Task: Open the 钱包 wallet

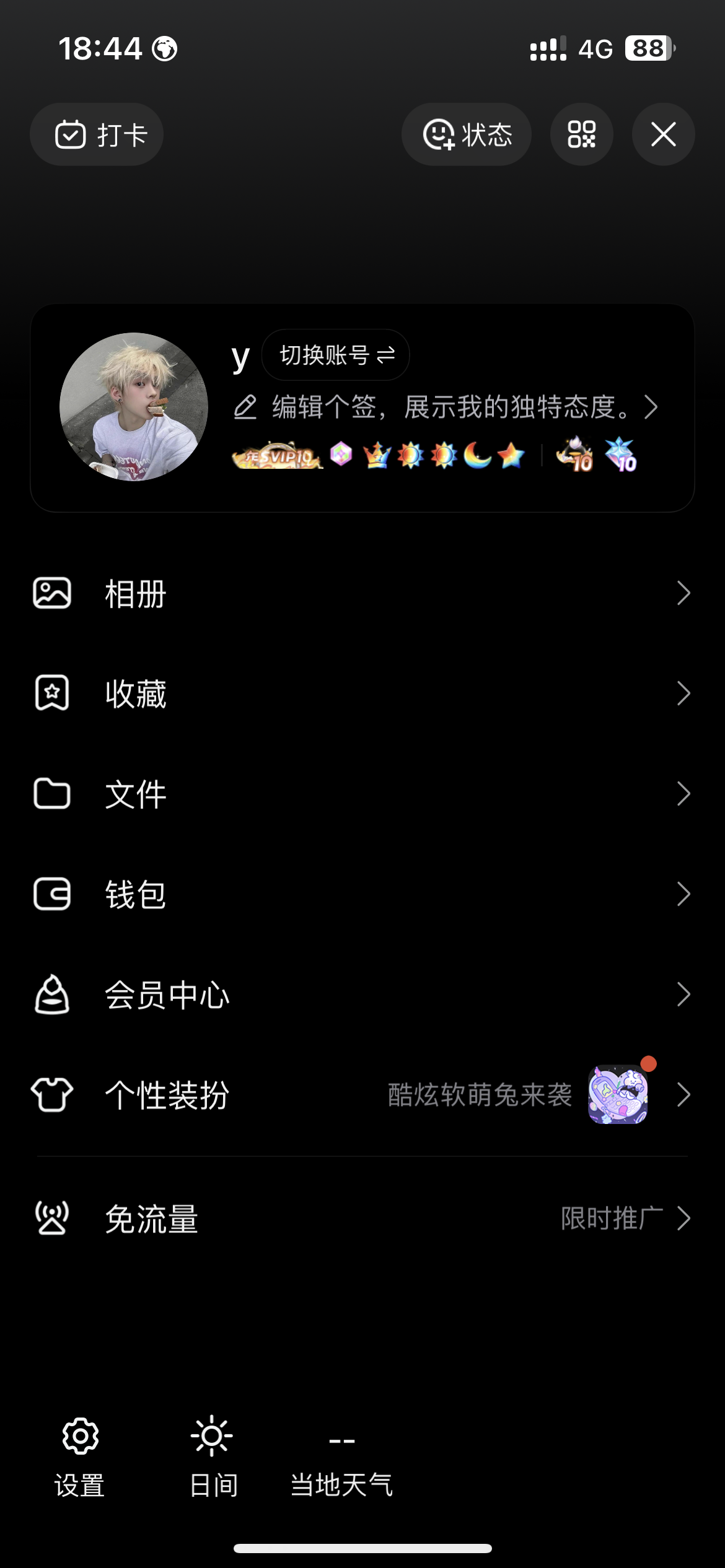Action: coord(362,894)
